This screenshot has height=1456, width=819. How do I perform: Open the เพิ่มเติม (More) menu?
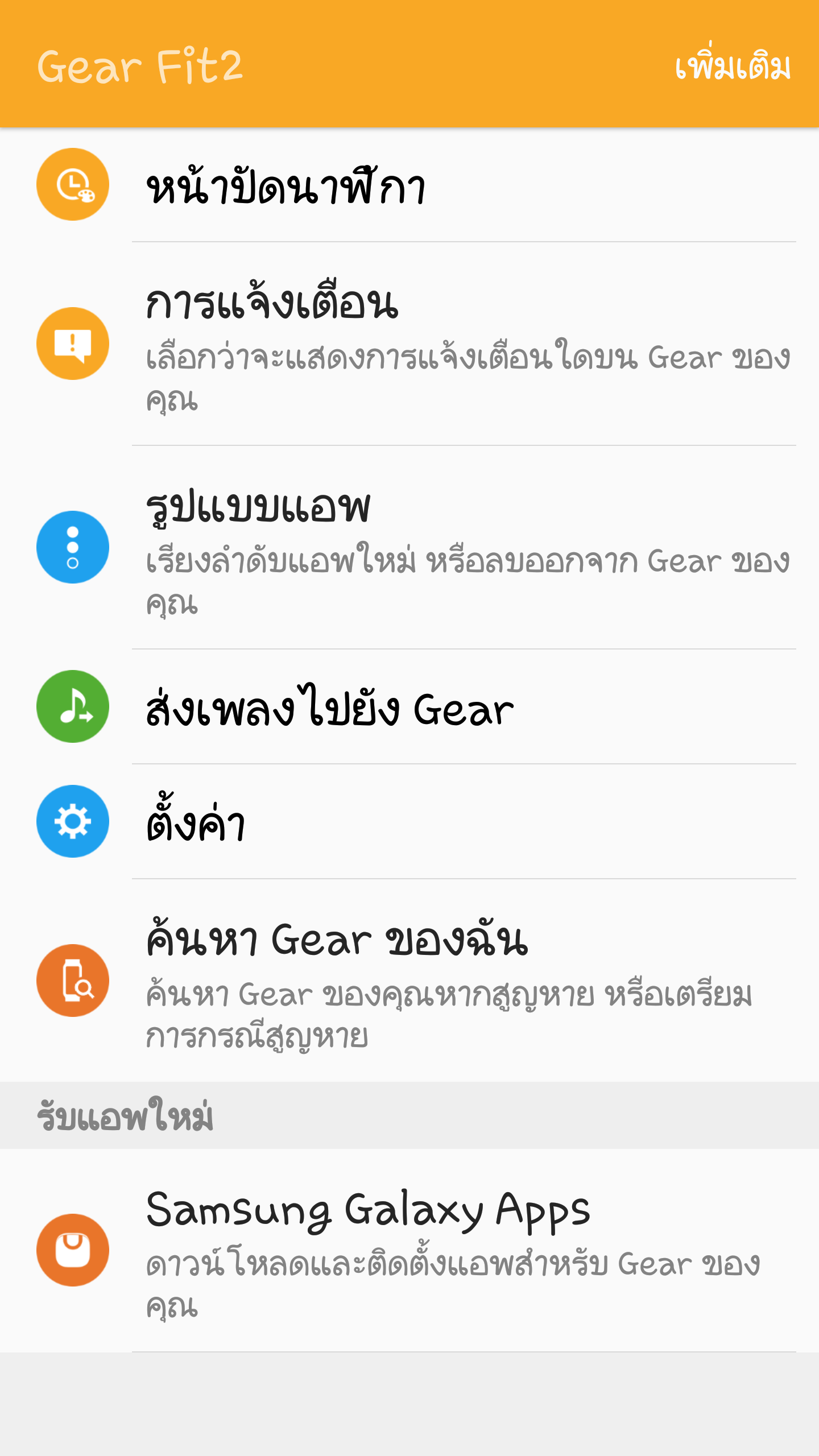[x=733, y=64]
